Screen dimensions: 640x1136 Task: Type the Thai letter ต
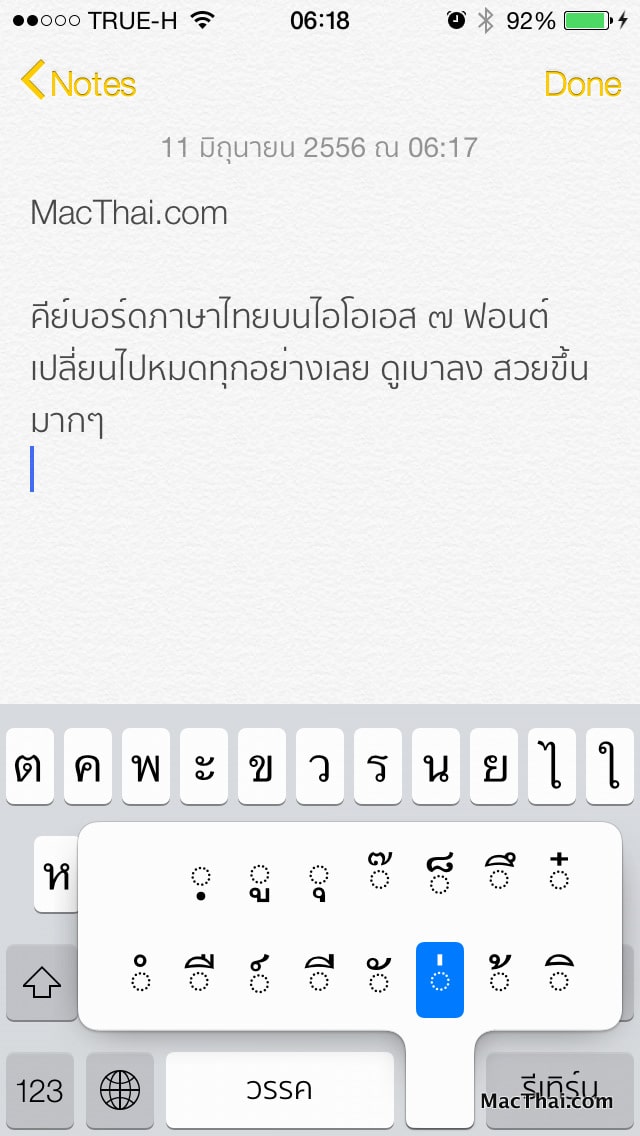click(28, 766)
